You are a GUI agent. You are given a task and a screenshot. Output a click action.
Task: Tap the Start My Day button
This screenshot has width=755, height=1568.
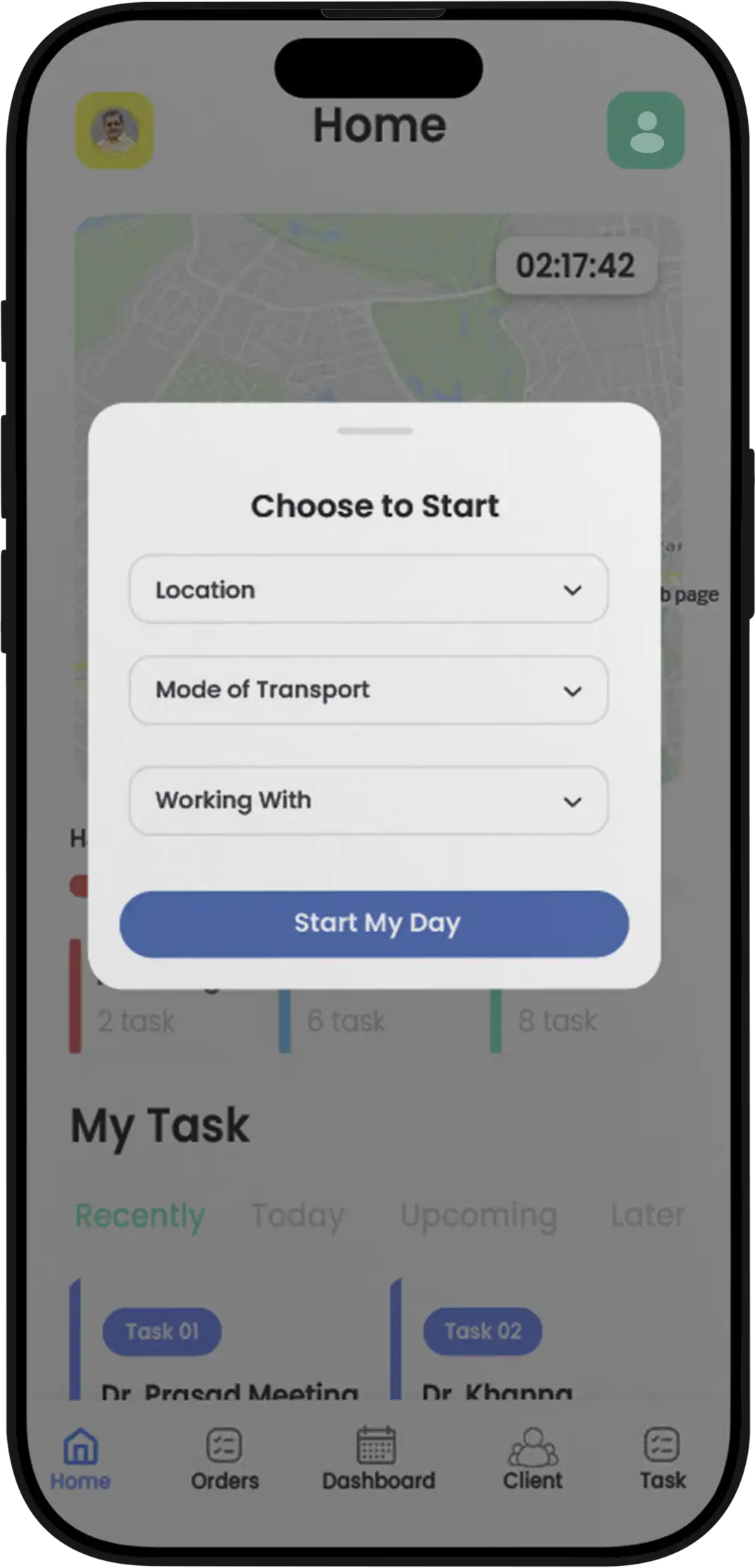point(374,924)
